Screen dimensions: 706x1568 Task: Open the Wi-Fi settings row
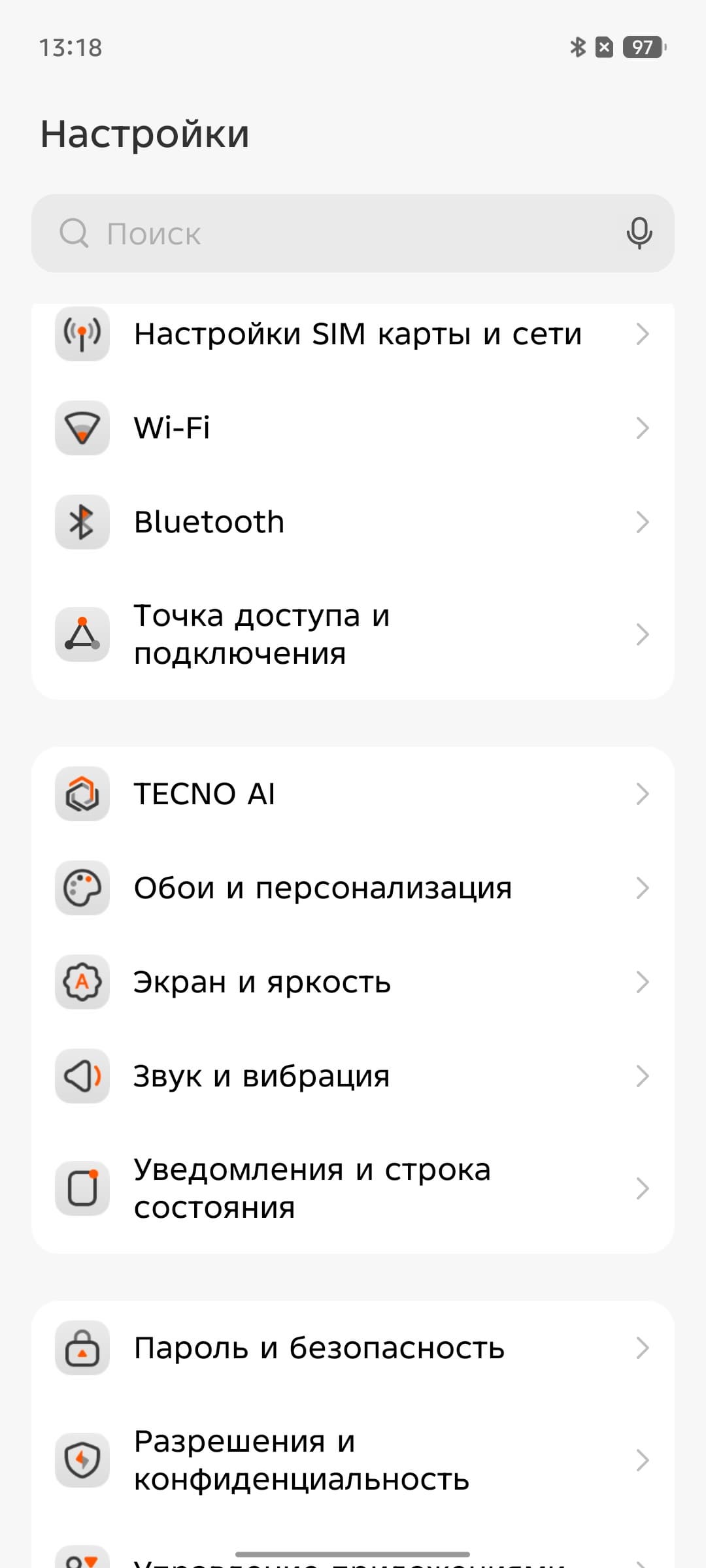click(353, 428)
